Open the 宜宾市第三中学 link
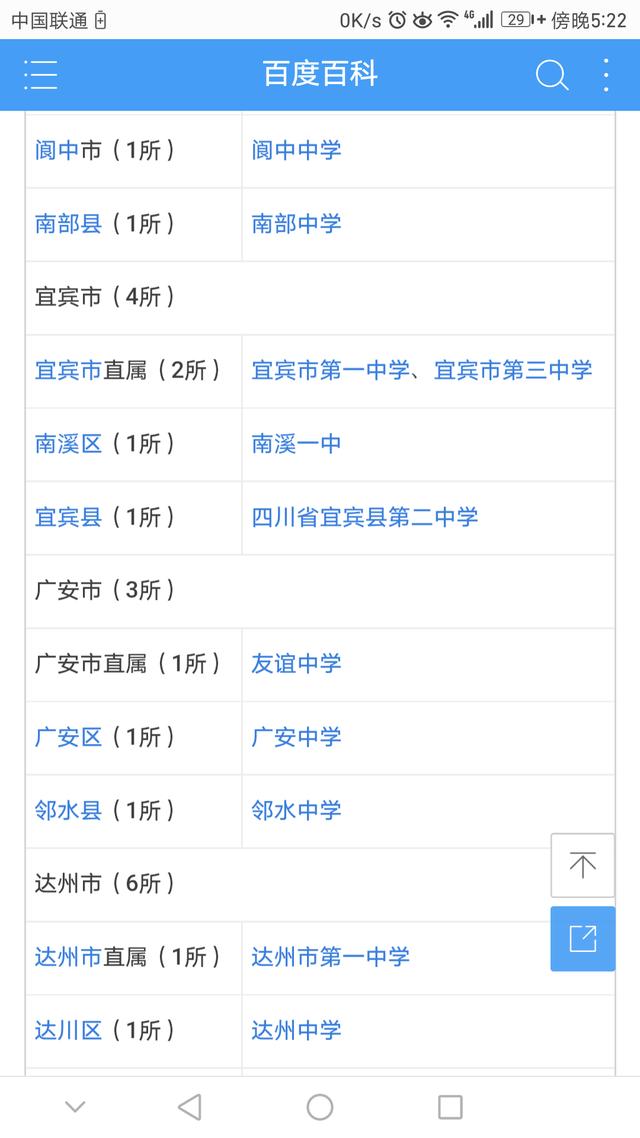 513,370
